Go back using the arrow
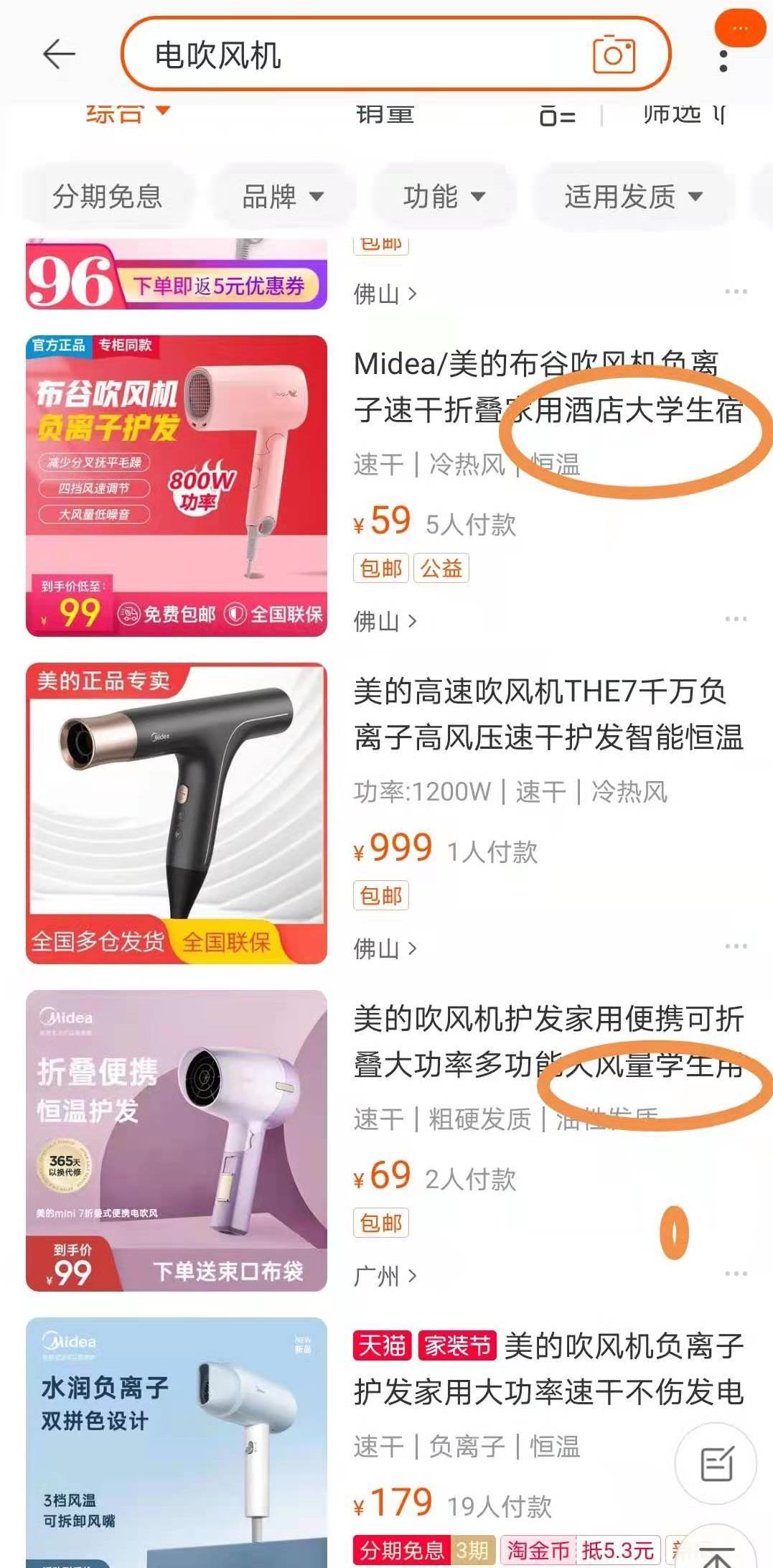Image resolution: width=773 pixels, height=1568 pixels. pyautogui.click(x=59, y=55)
